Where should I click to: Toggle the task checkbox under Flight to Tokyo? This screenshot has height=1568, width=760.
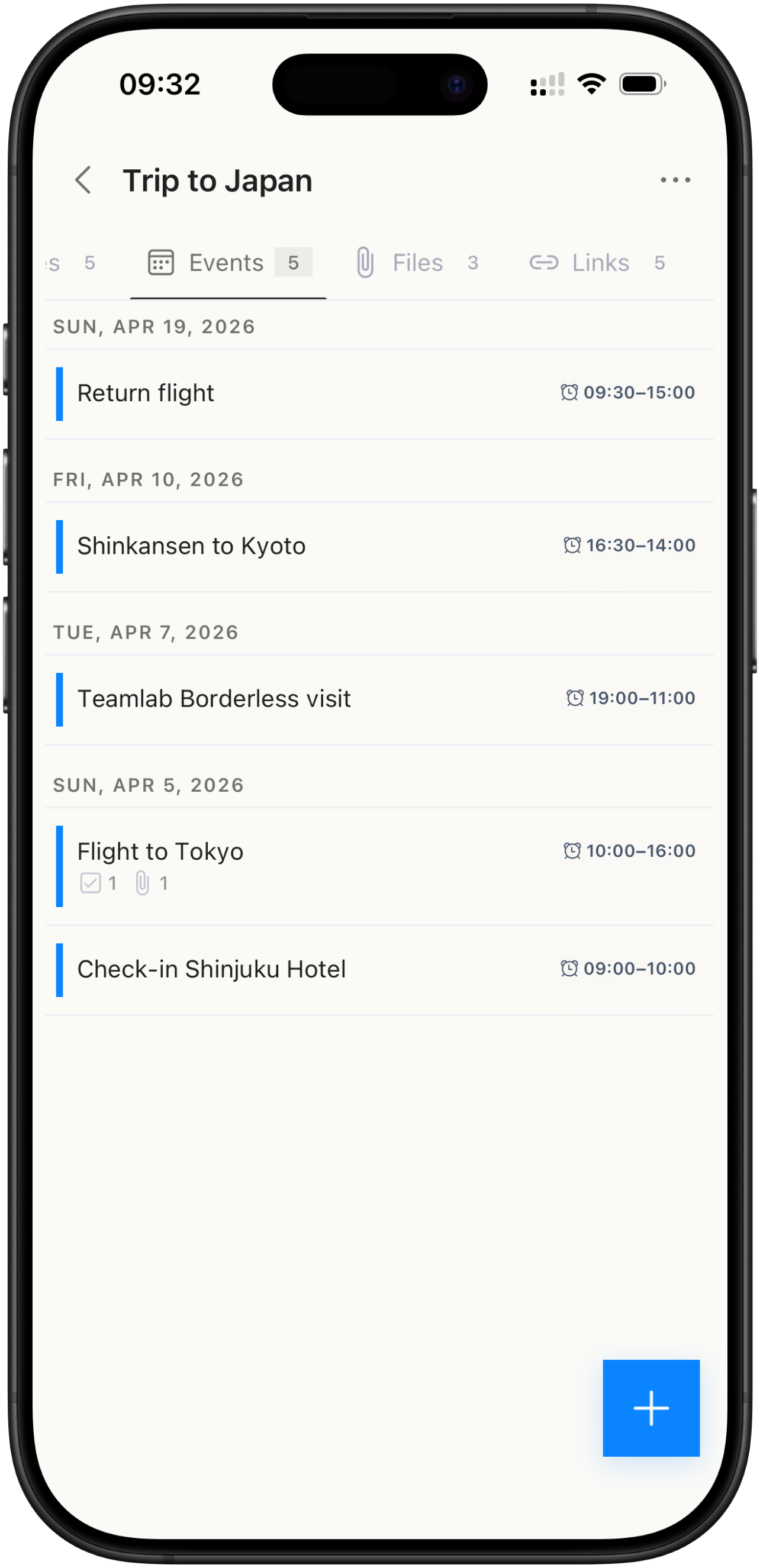[90, 882]
